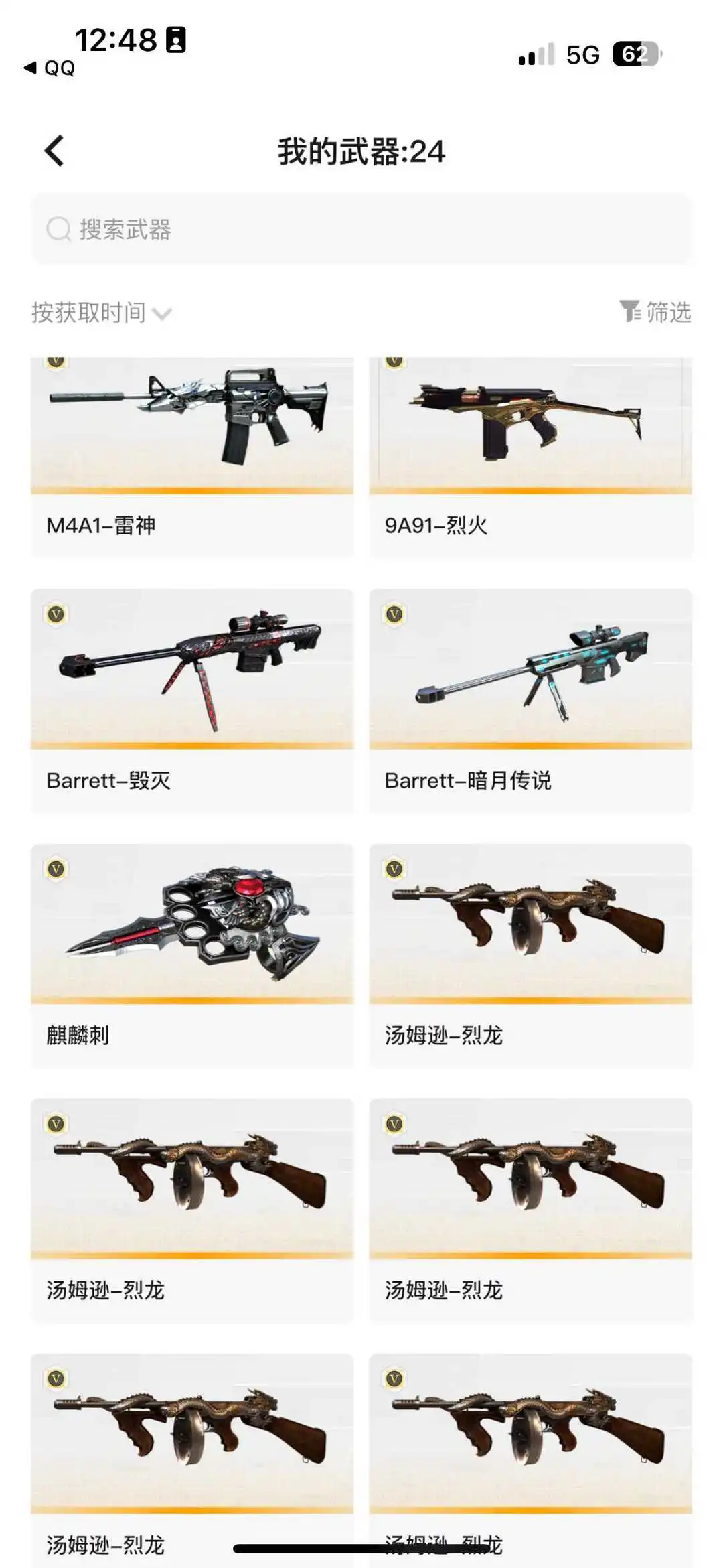Go back using the back arrow
This screenshot has height=1568, width=723.
54,151
